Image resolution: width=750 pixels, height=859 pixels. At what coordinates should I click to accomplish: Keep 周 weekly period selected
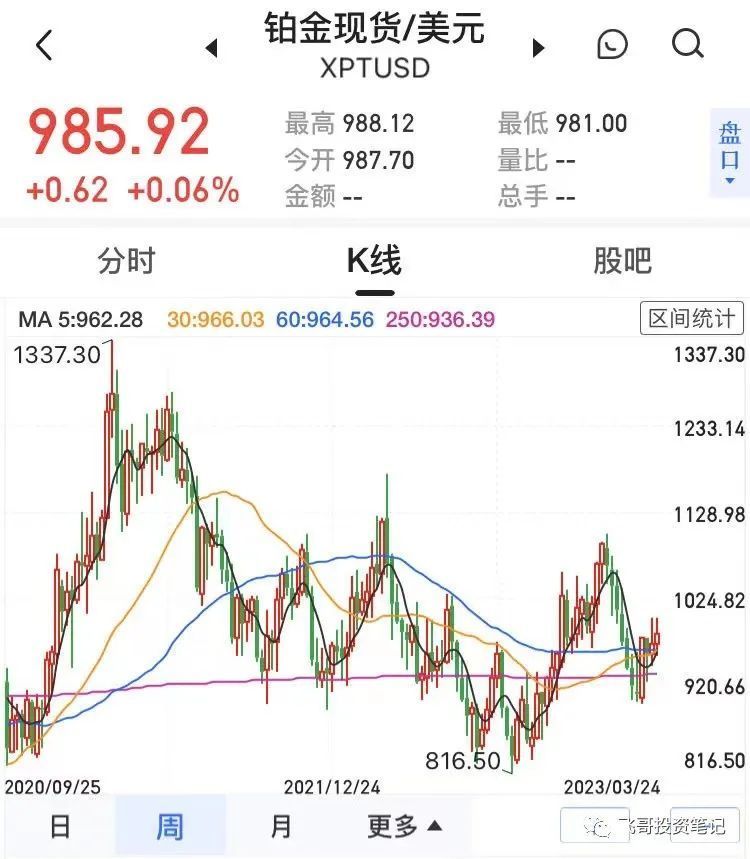170,826
